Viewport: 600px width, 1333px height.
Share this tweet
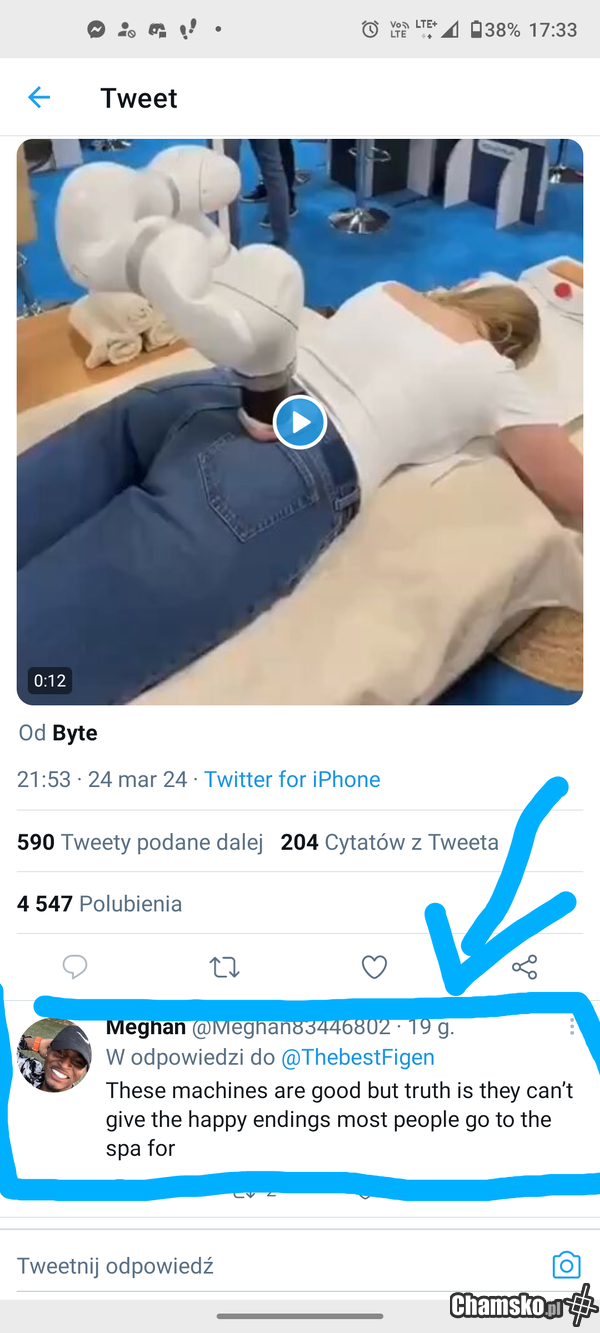click(x=524, y=966)
